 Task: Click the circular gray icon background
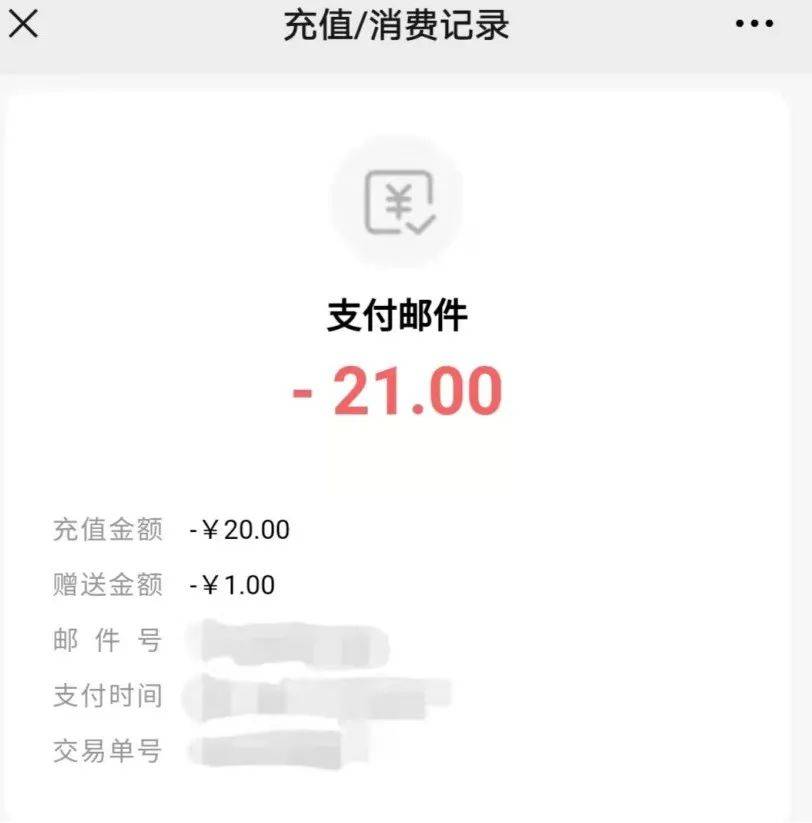[x=400, y=201]
